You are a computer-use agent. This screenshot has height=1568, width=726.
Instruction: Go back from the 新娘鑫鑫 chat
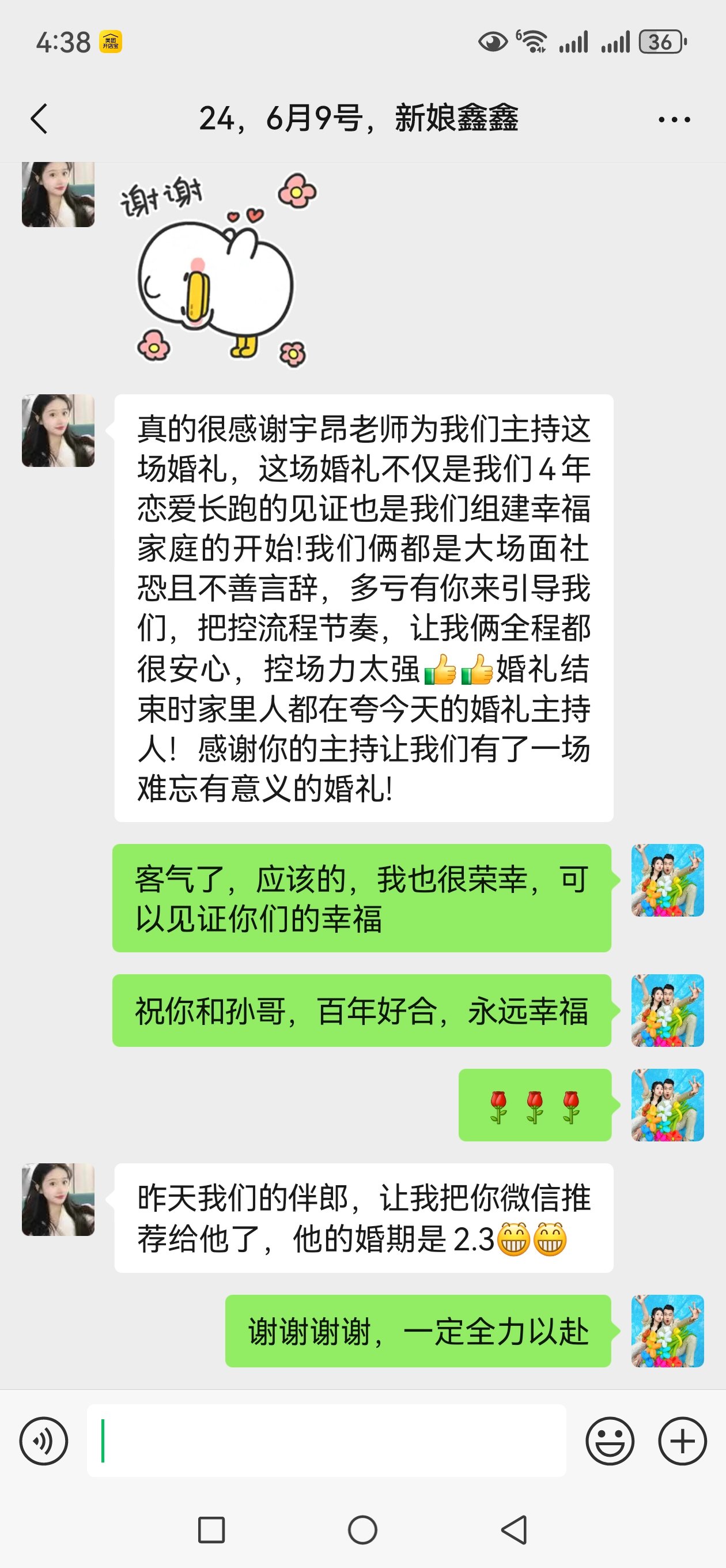point(39,118)
